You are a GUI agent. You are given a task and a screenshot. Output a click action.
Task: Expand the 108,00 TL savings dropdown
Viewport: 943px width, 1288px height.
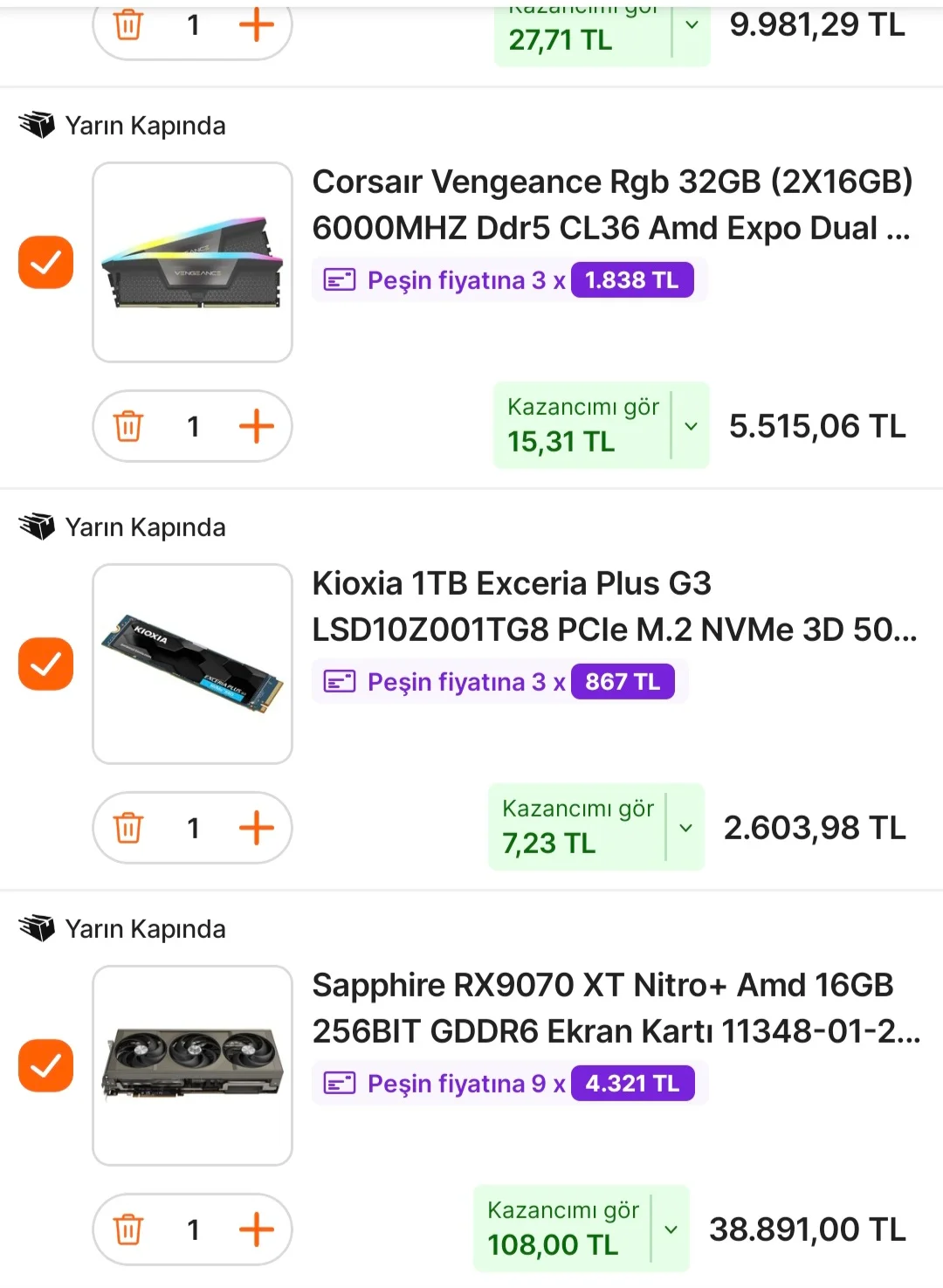click(671, 1229)
